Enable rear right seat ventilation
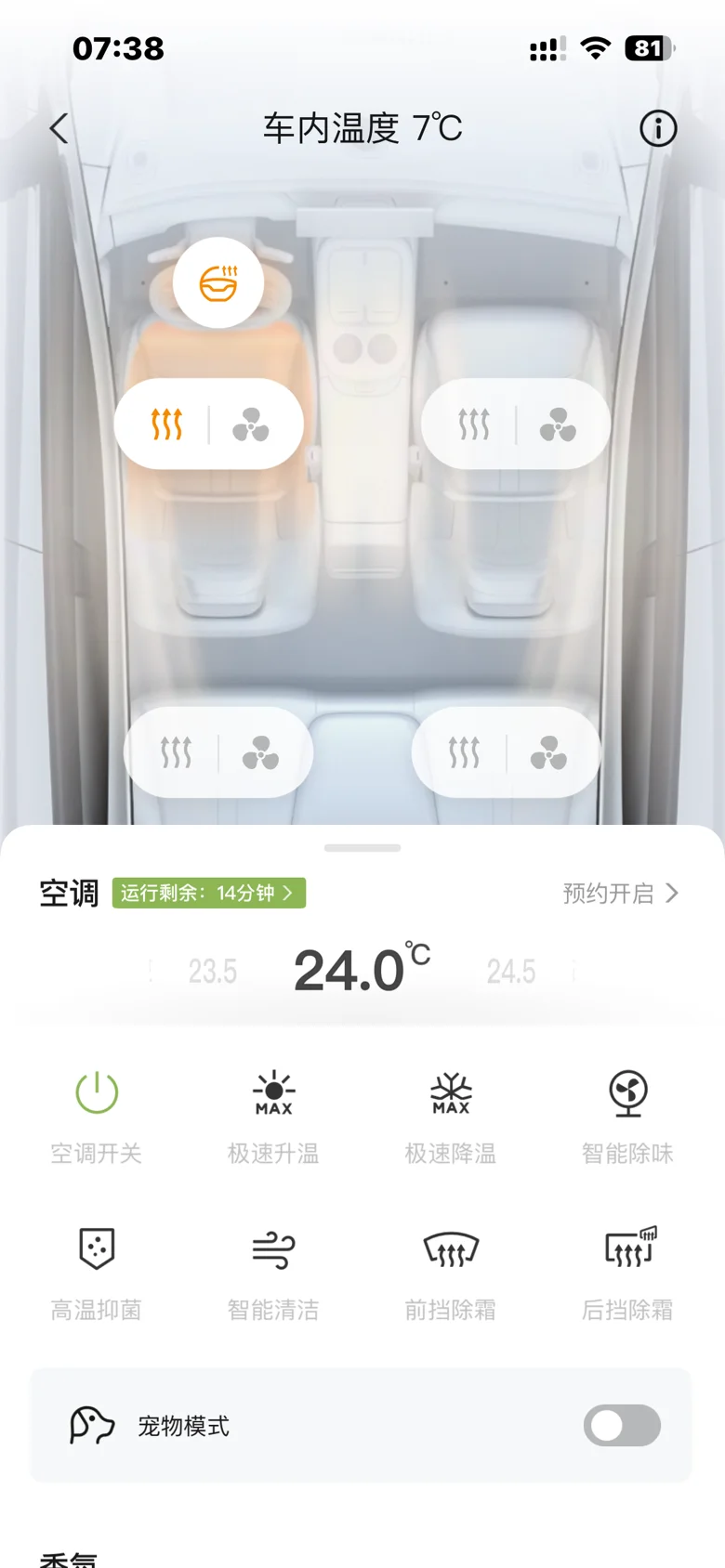This screenshot has height=1568, width=725. (x=548, y=752)
